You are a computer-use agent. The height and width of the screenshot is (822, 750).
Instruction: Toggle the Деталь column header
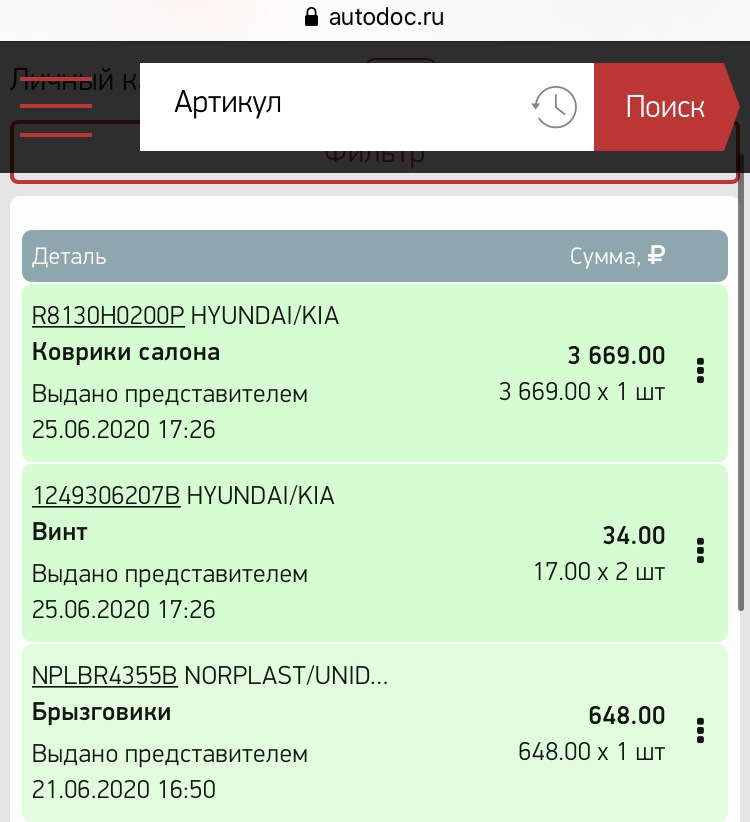[x=68, y=256]
